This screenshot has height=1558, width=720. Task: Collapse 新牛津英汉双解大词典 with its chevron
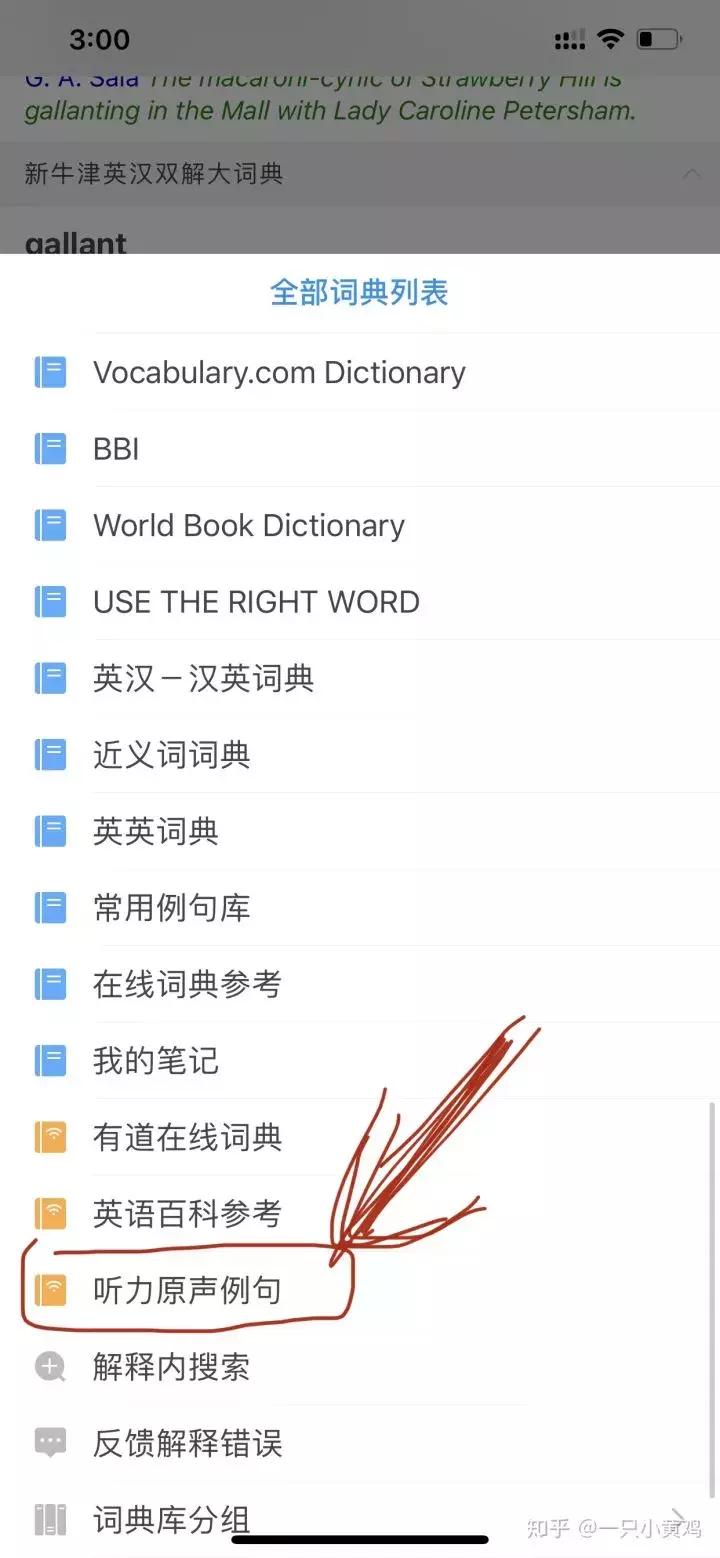693,172
